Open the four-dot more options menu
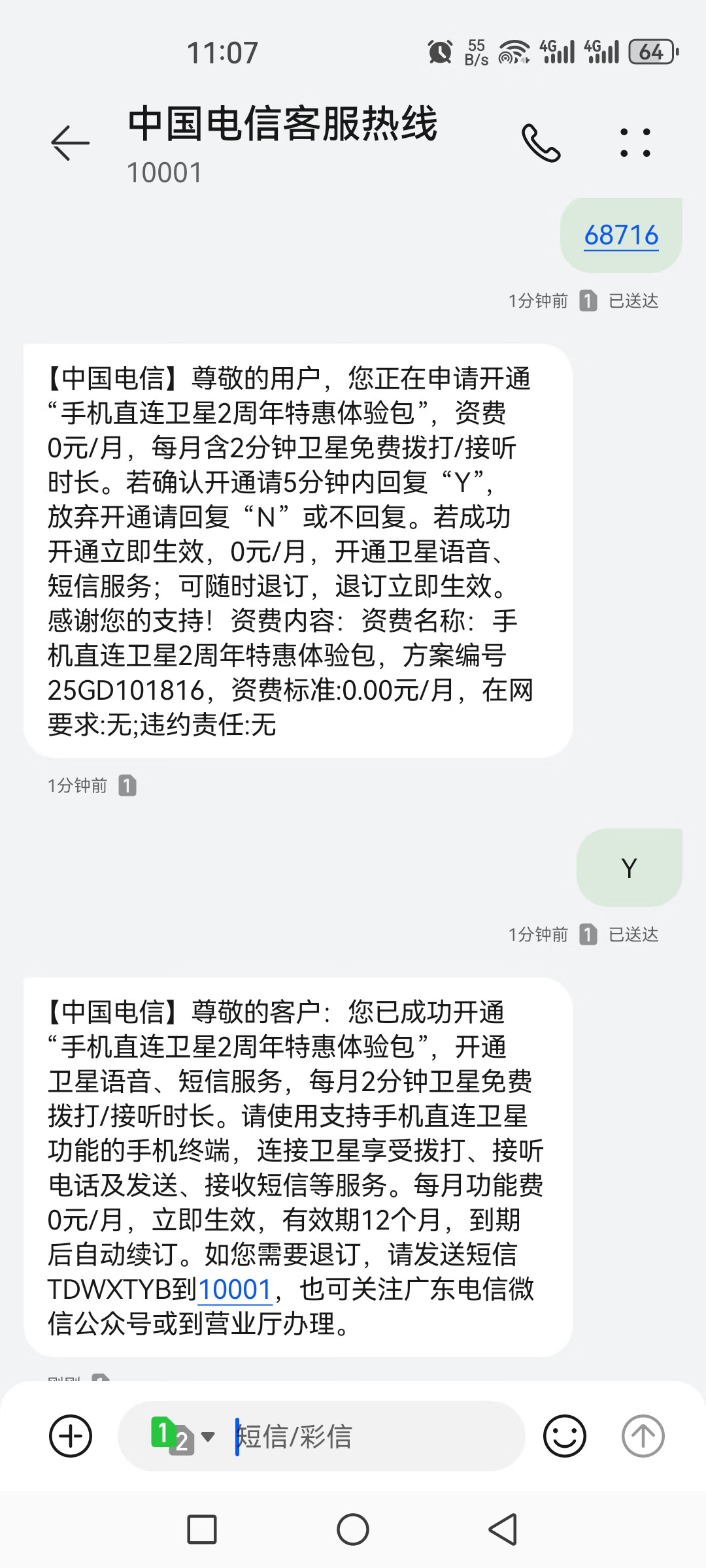The width and height of the screenshot is (706, 1568). [635, 142]
